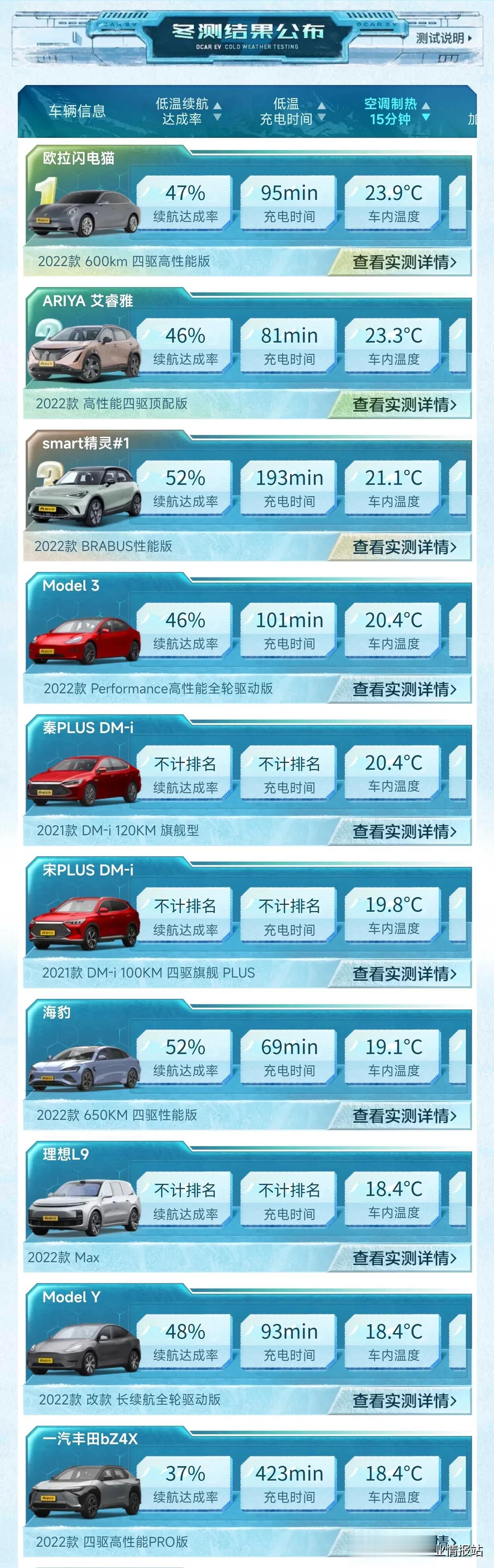This screenshot has width=494, height=1568.
Task: Open the 测试说明 link
Action: tap(443, 38)
